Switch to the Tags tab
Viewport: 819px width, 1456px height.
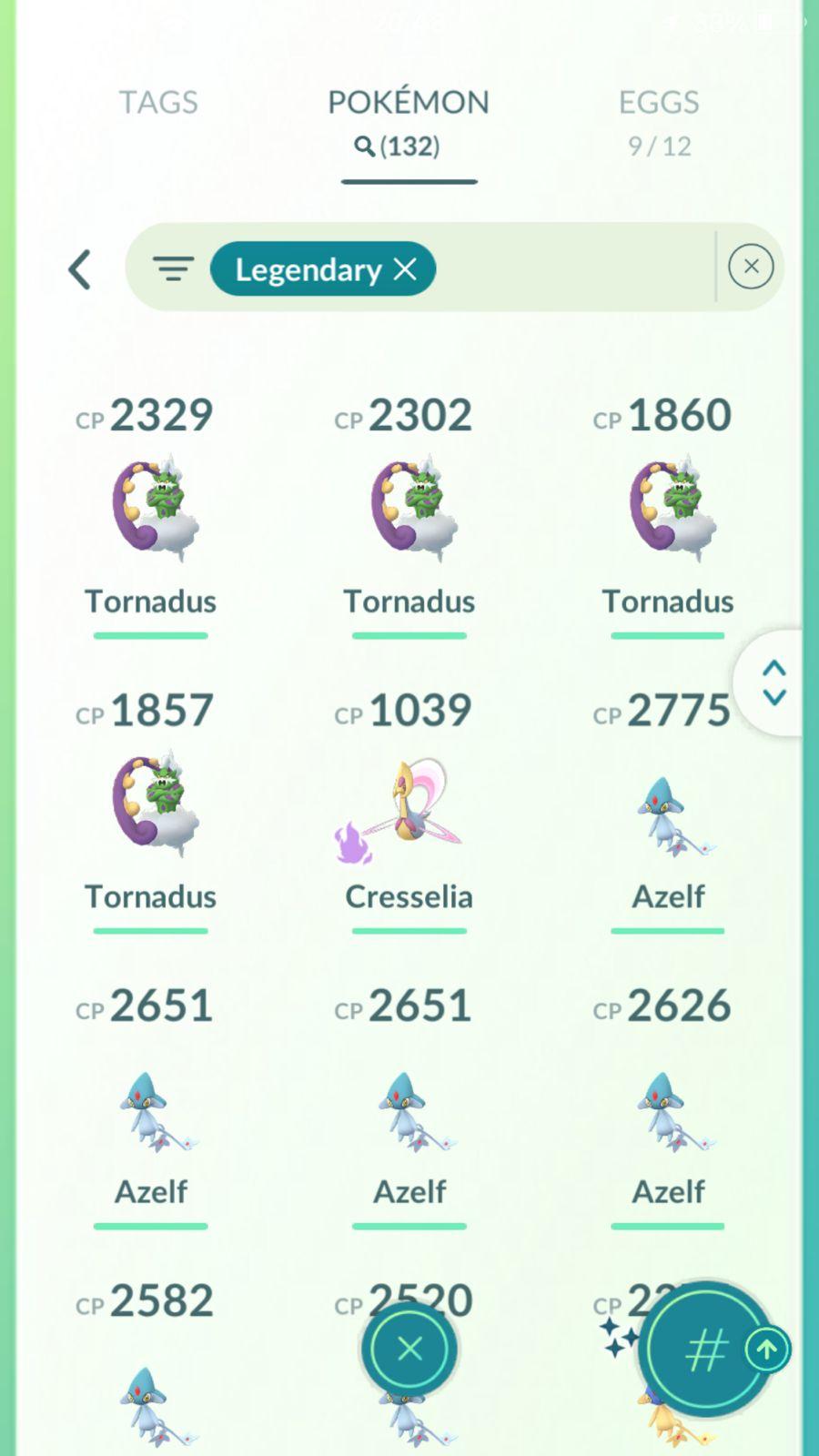[x=158, y=103]
